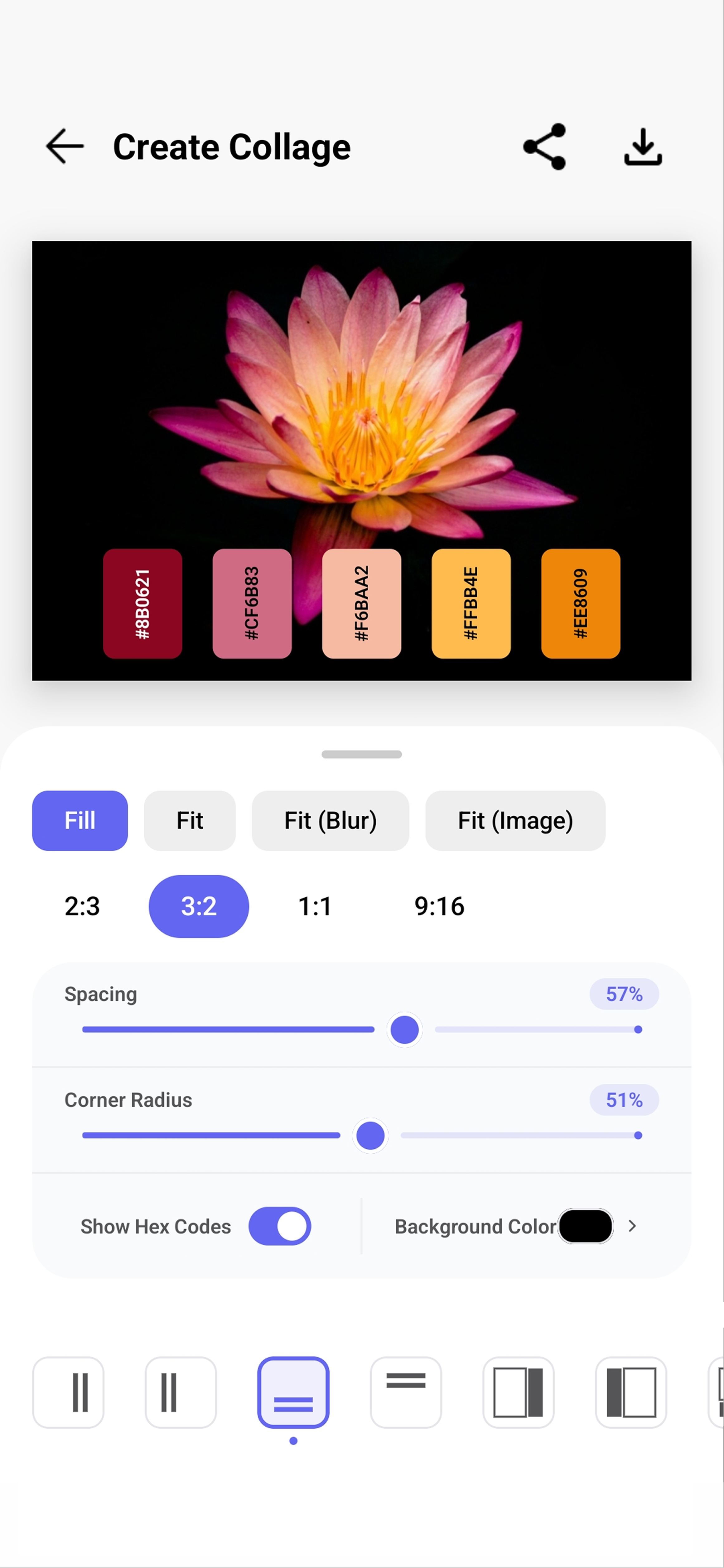Screen dimensions: 724x1568
Task: Select the thin vertical bars layout
Action: pos(181,1393)
